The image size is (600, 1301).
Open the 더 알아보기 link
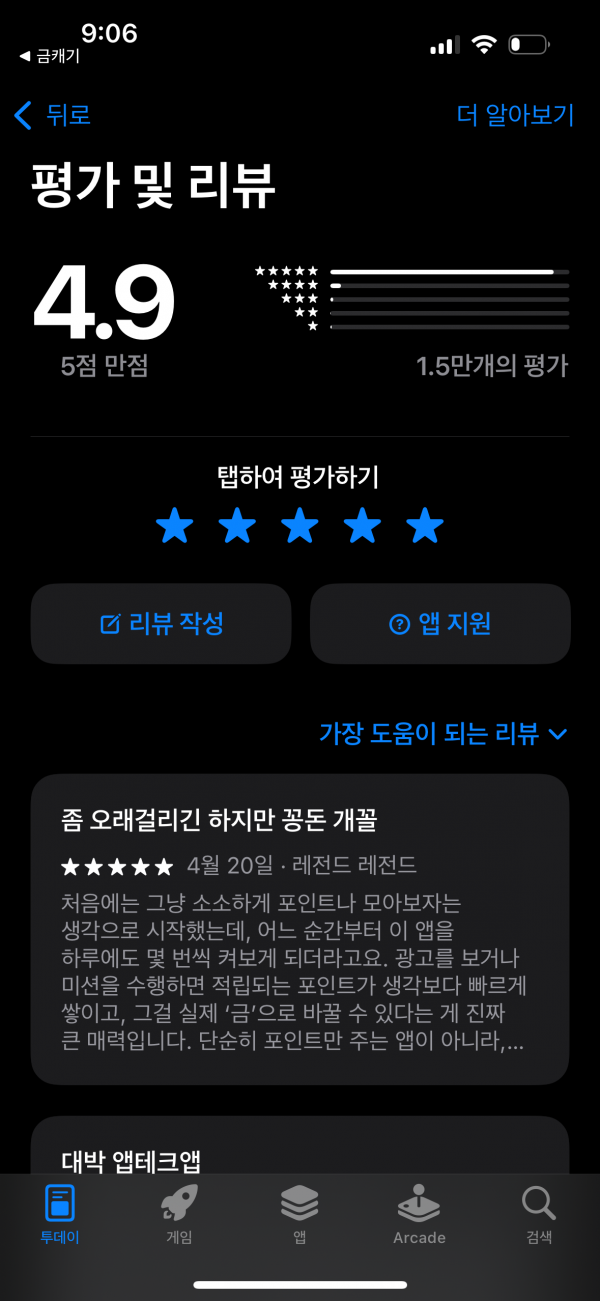515,115
